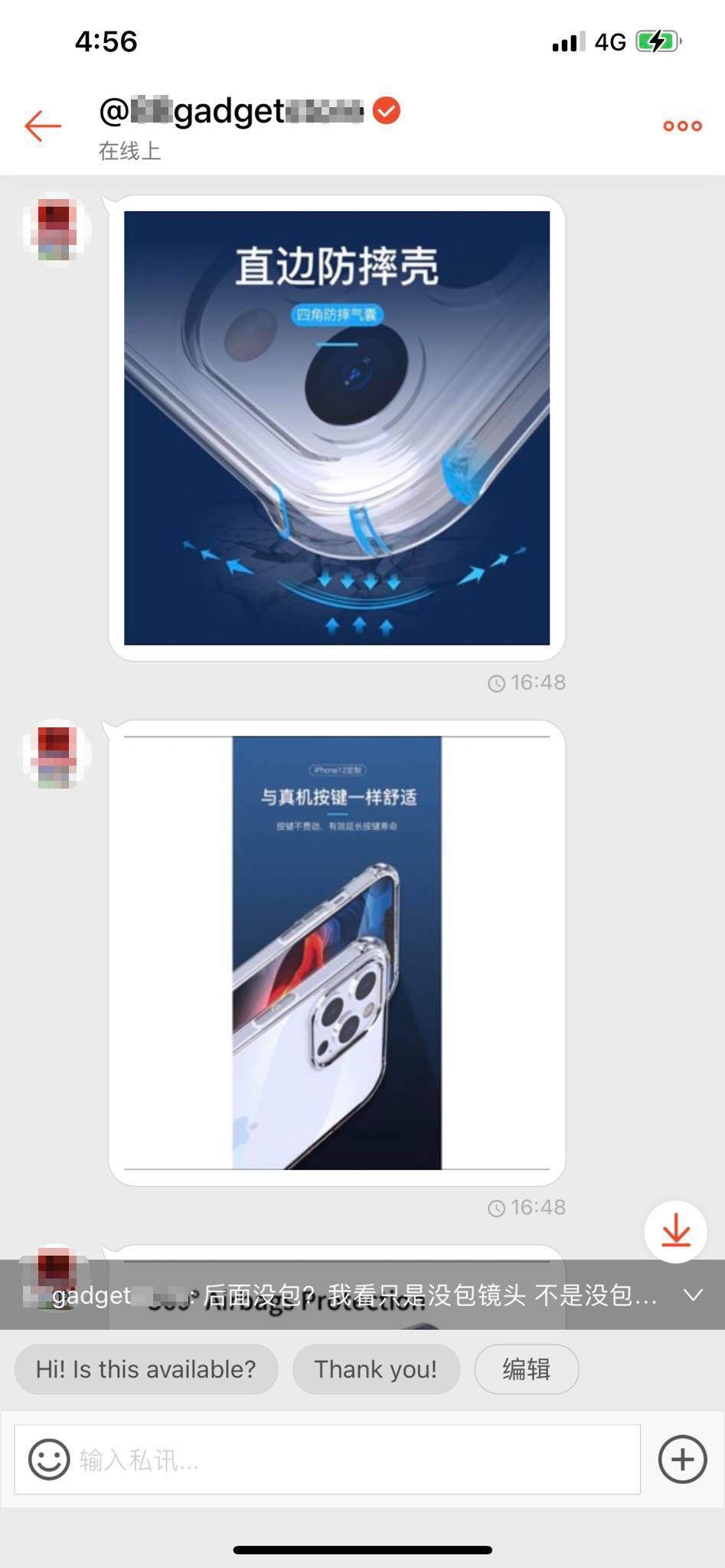Open attachment options plus button

pyautogui.click(x=681, y=1459)
